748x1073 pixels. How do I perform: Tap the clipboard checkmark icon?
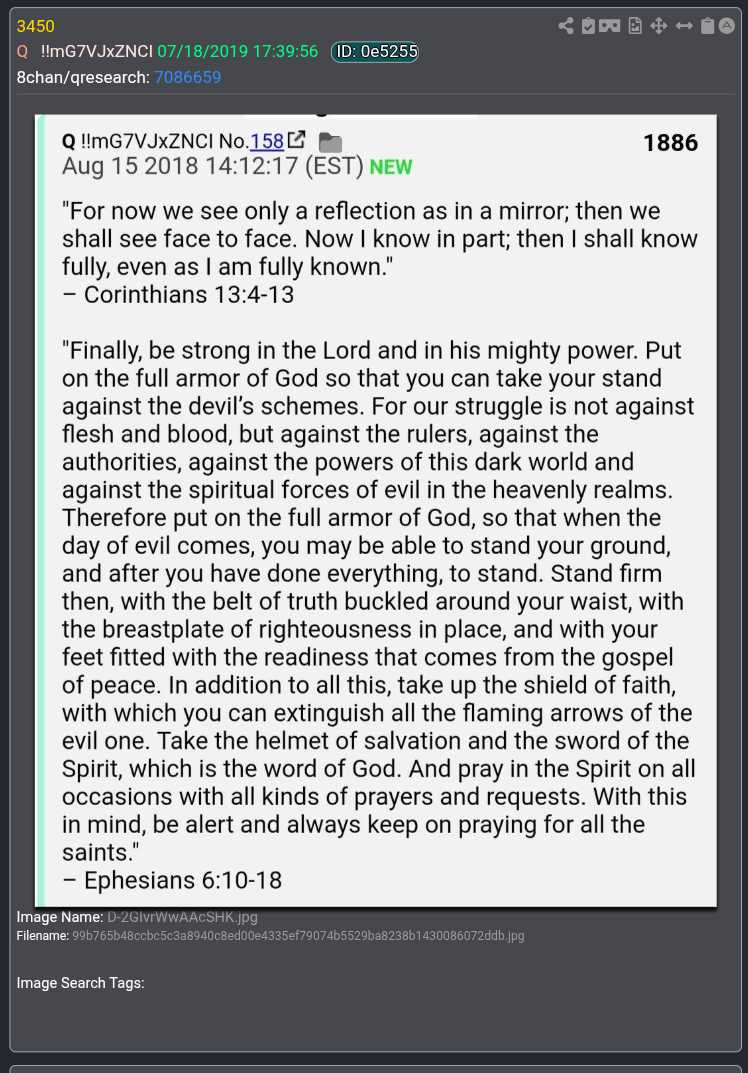[x=589, y=26]
